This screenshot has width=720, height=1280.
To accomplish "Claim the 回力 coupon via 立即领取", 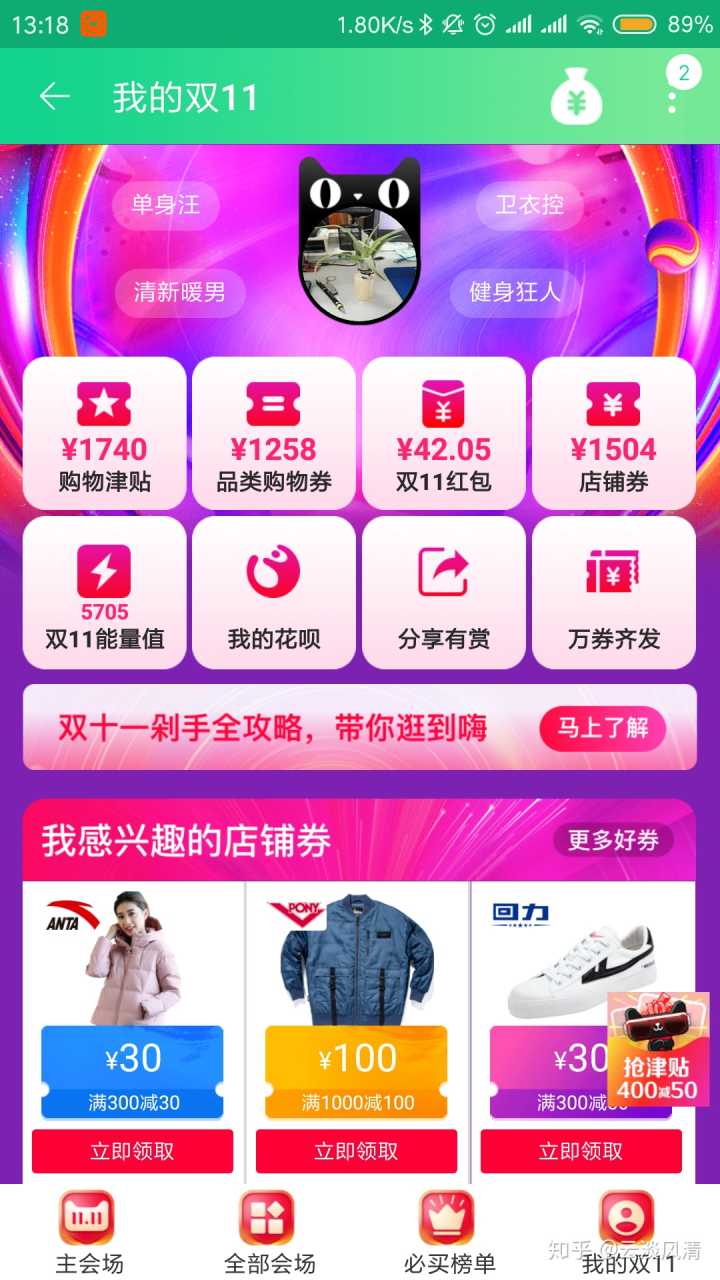I will coord(580,1151).
